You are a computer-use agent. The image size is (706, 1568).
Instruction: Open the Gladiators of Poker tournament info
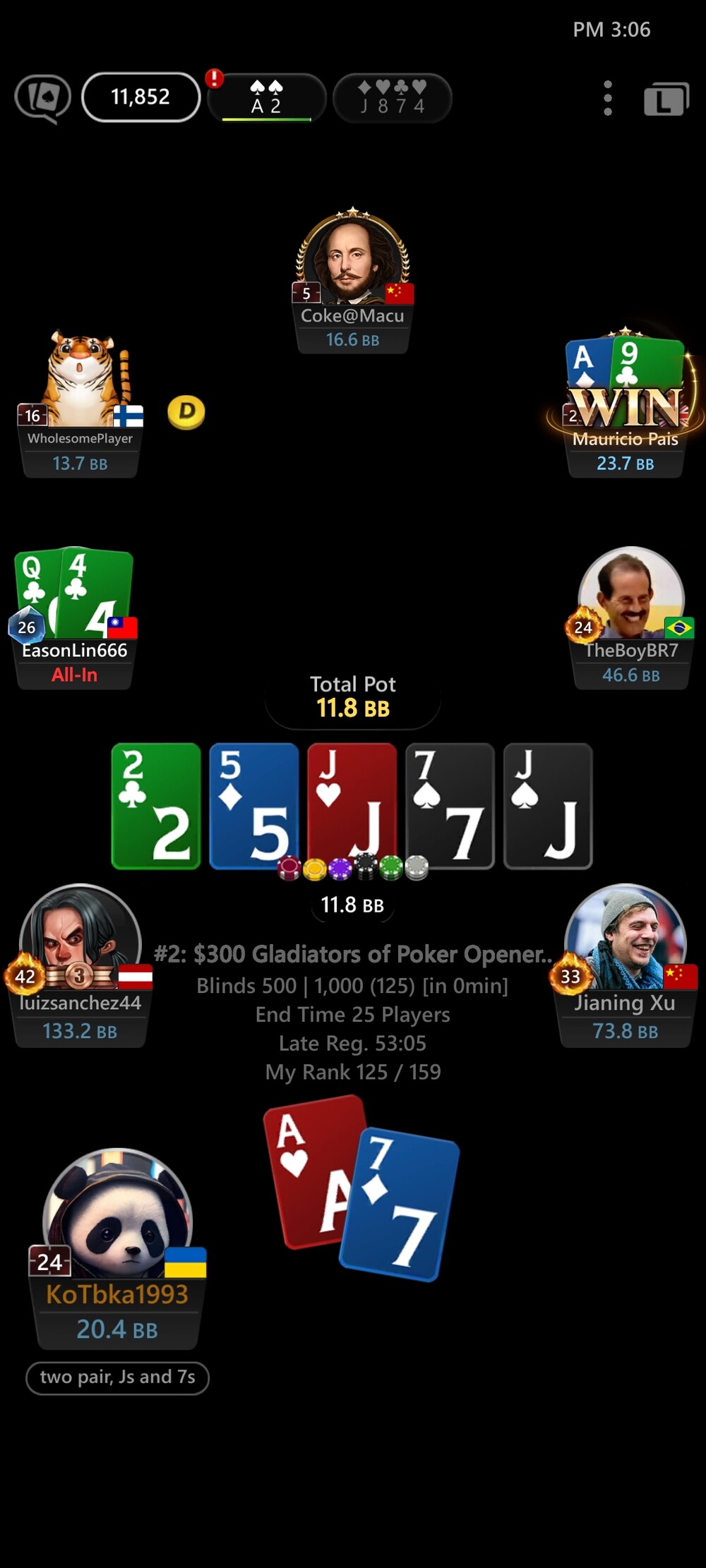[352, 954]
